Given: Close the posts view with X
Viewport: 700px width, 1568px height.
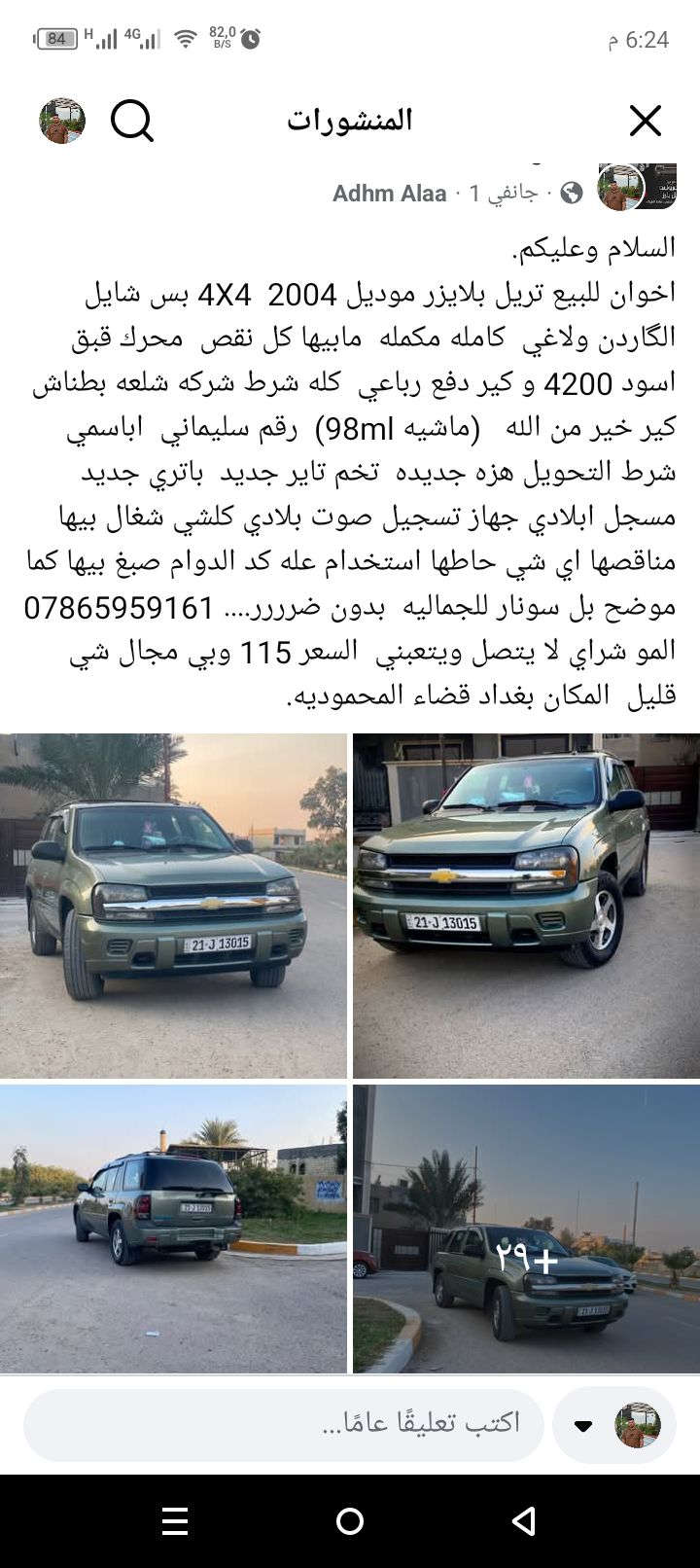Looking at the screenshot, I should [x=645, y=122].
